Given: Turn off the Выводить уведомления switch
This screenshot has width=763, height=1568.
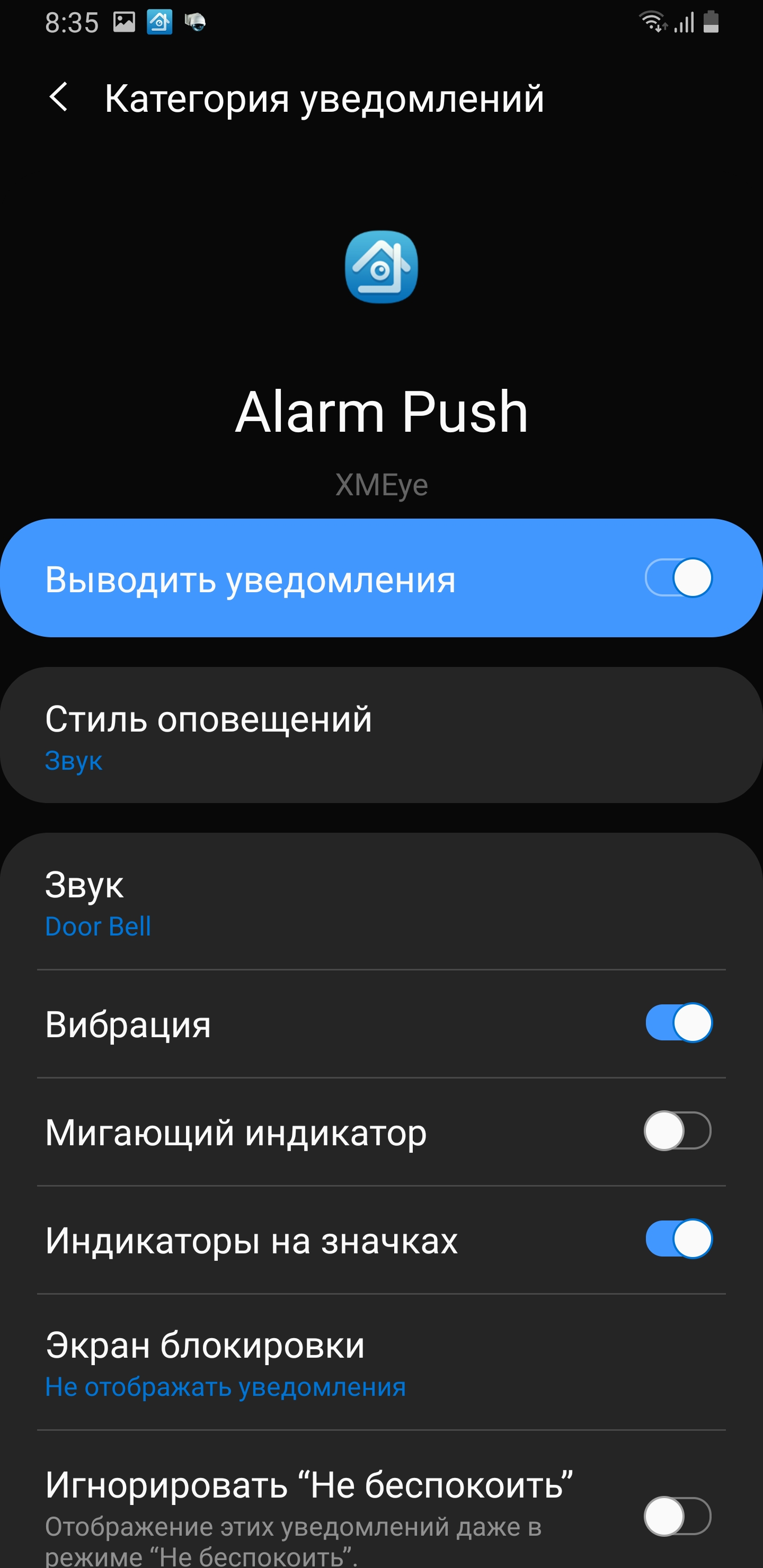Looking at the screenshot, I should (678, 577).
